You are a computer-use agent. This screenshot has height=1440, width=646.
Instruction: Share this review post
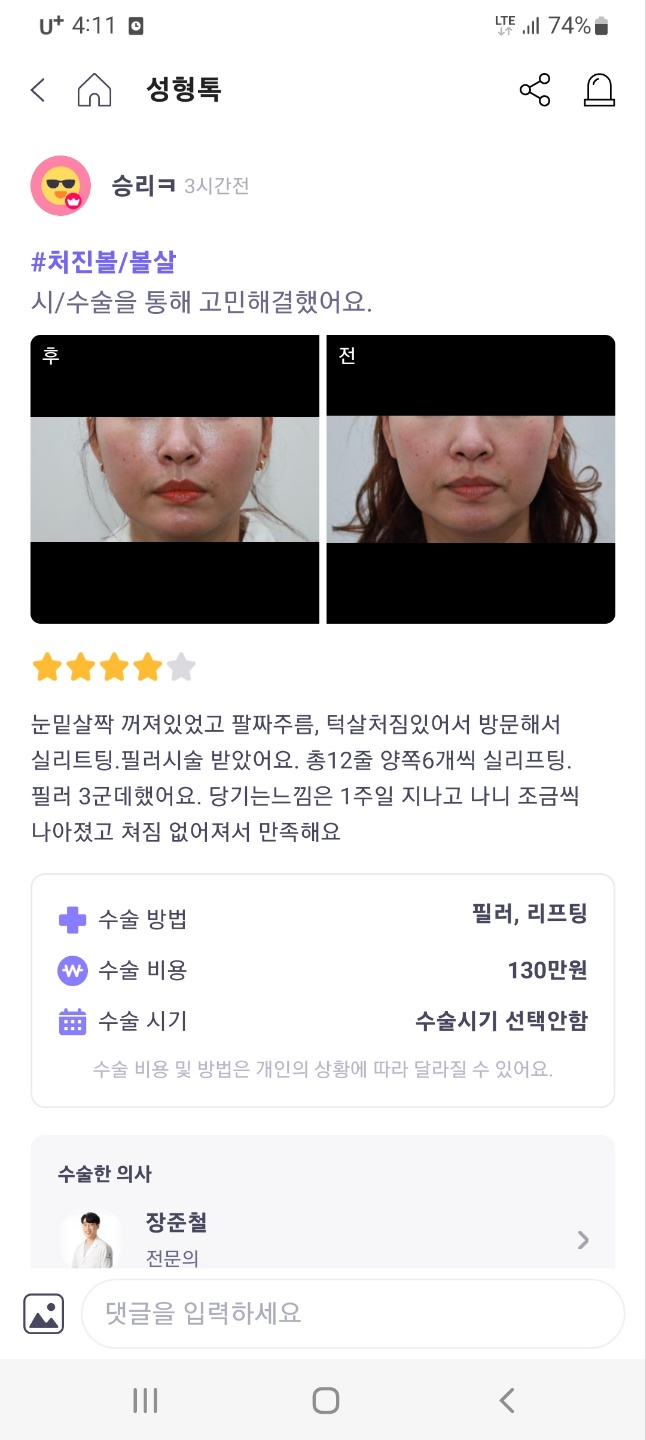coord(535,90)
